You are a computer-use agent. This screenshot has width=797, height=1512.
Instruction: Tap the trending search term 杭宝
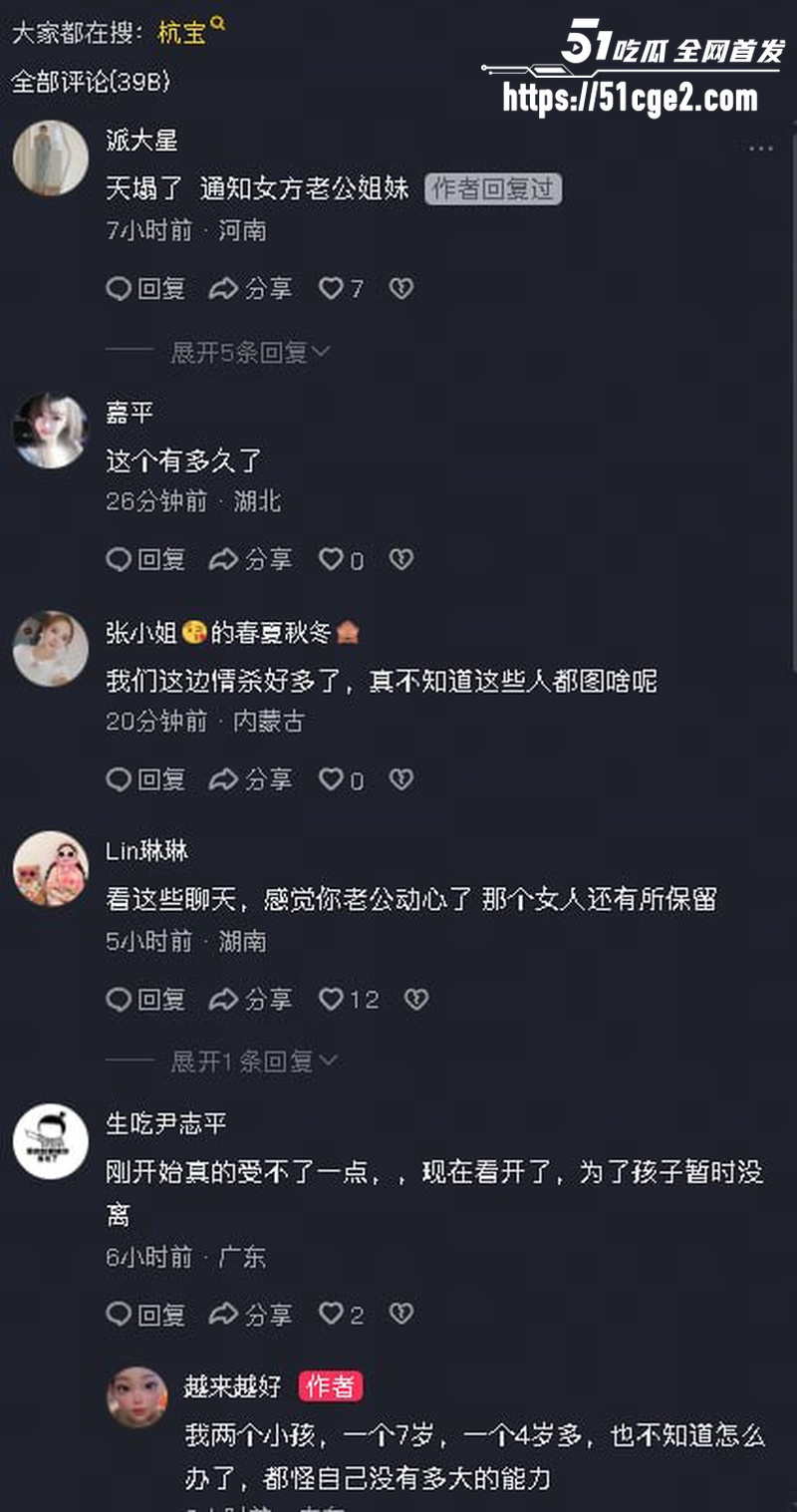coord(182,32)
